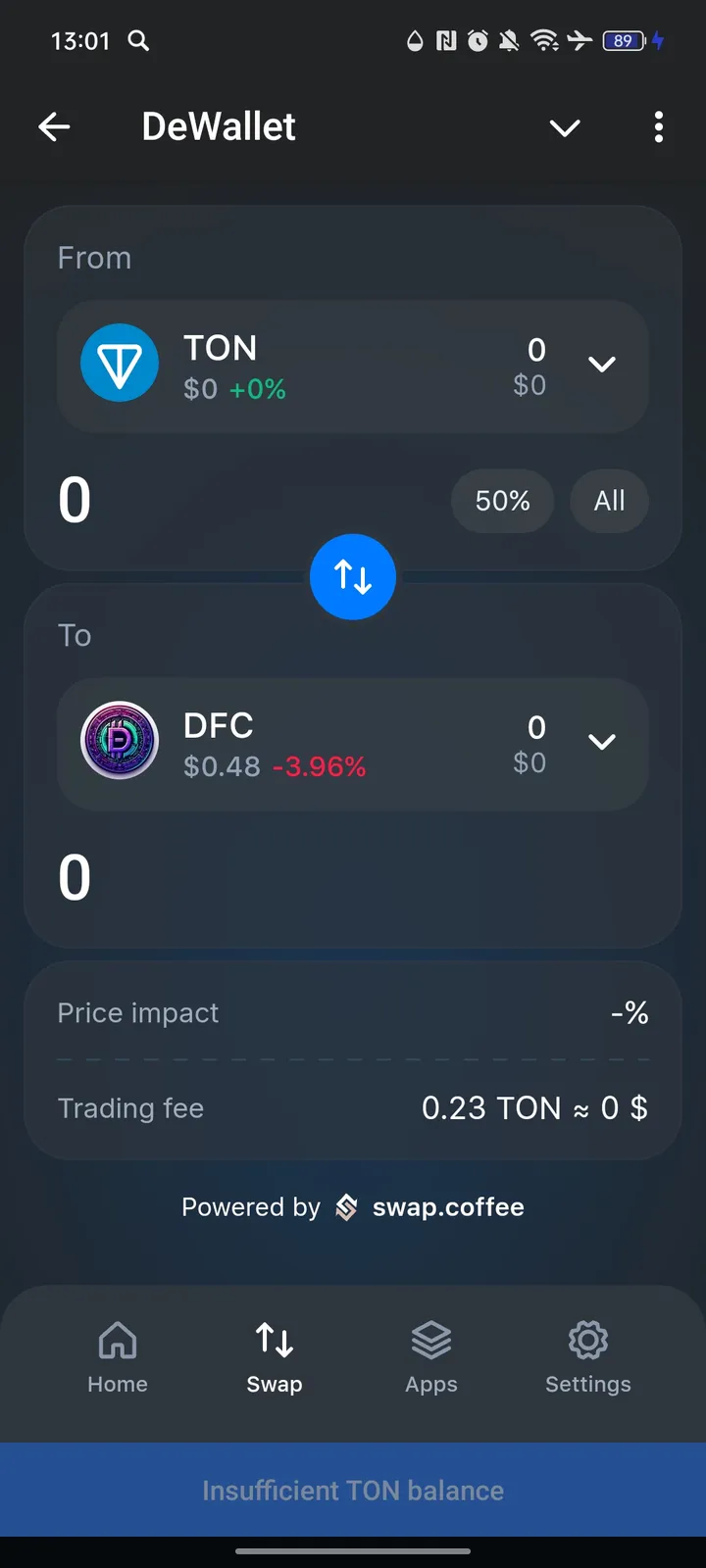Tap the DFC token coin icon
Screen dimensions: 706x1568
pyautogui.click(x=120, y=742)
